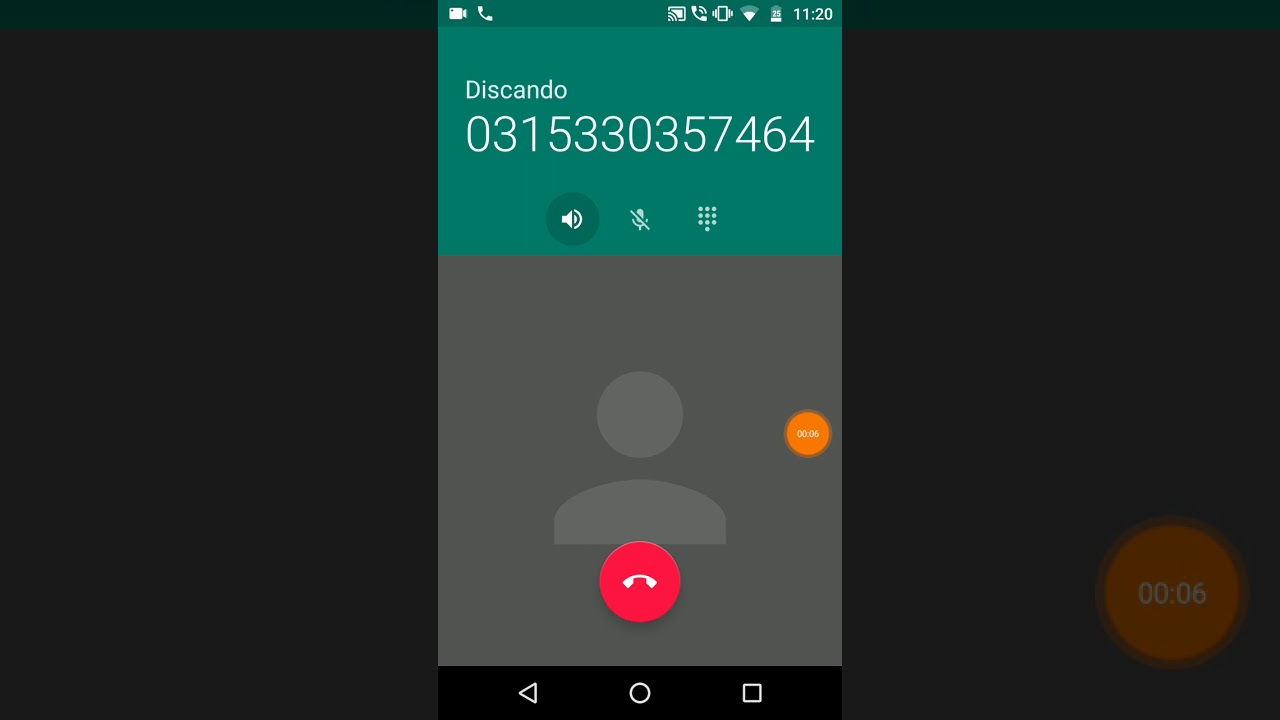This screenshot has height=720, width=1280.
Task: Open the recent apps overview
Action: [x=752, y=693]
